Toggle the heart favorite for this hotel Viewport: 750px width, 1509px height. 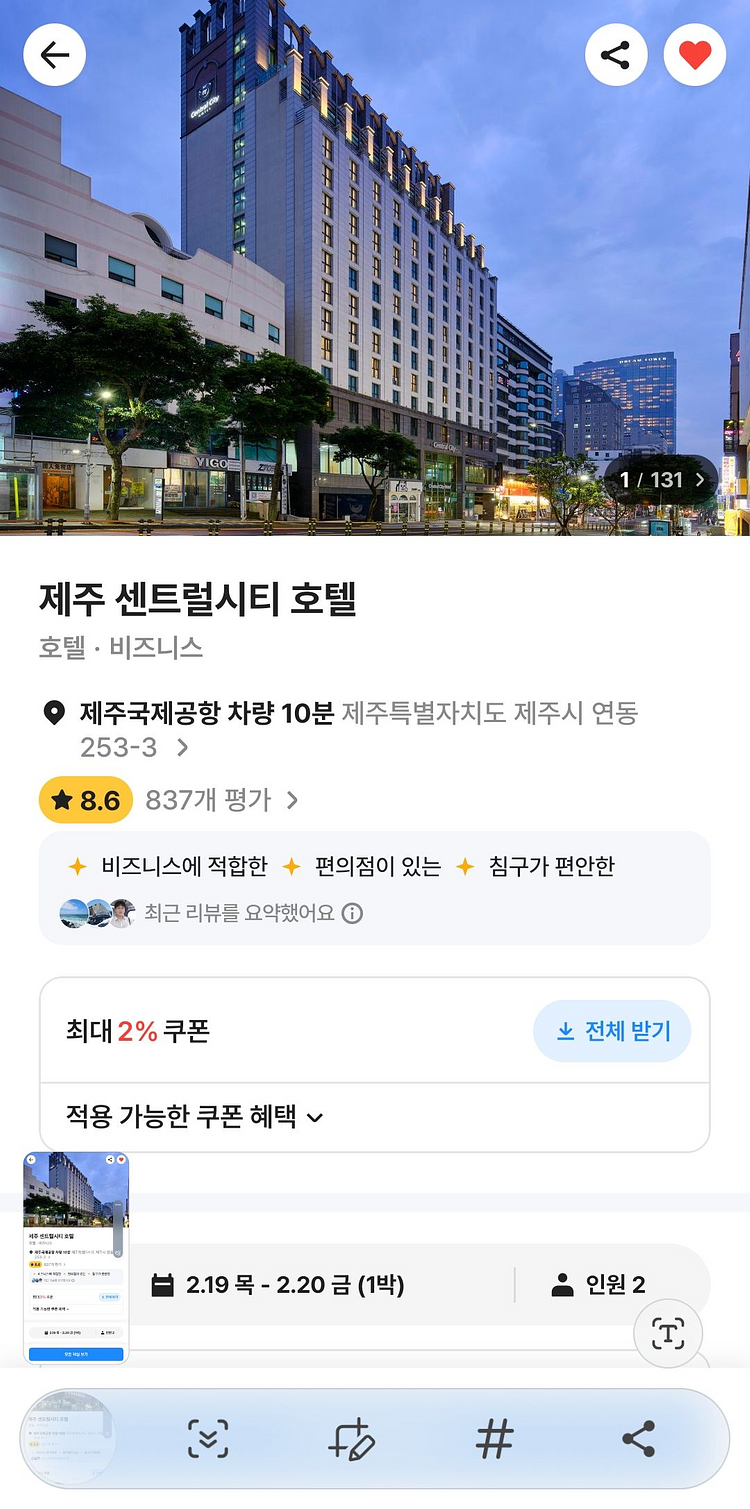pos(695,54)
